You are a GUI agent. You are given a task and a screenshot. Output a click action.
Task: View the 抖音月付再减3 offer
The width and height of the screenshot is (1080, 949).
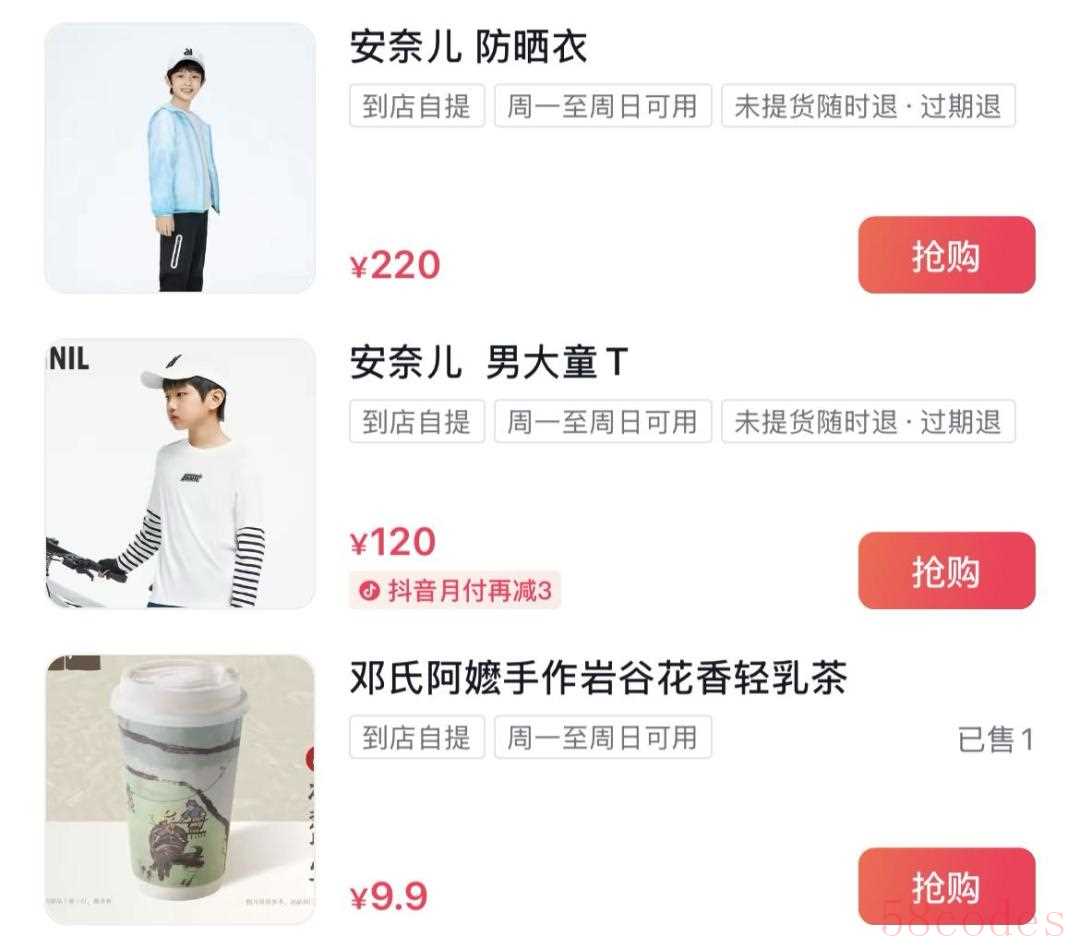tap(455, 591)
